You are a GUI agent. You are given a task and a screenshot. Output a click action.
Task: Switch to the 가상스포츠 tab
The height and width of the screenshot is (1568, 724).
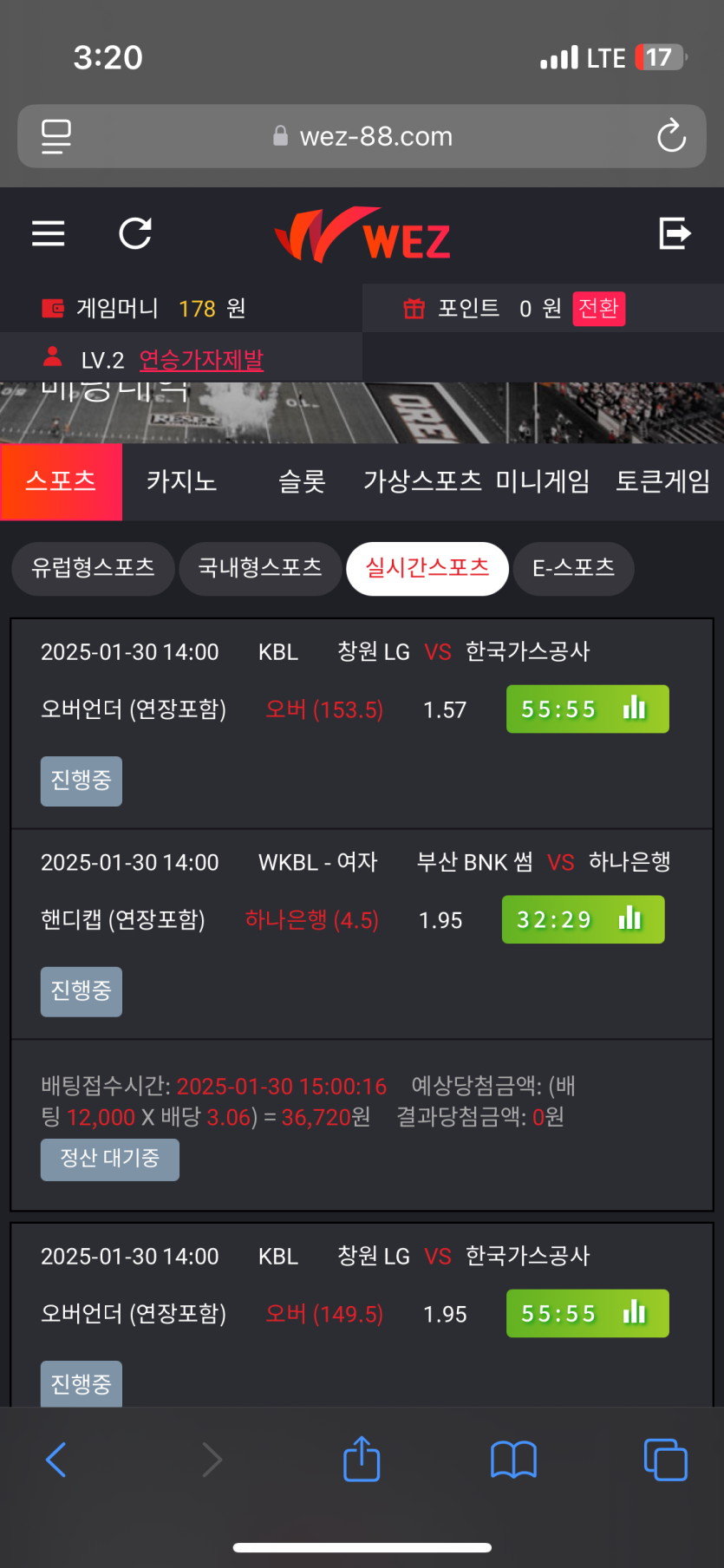coord(422,481)
